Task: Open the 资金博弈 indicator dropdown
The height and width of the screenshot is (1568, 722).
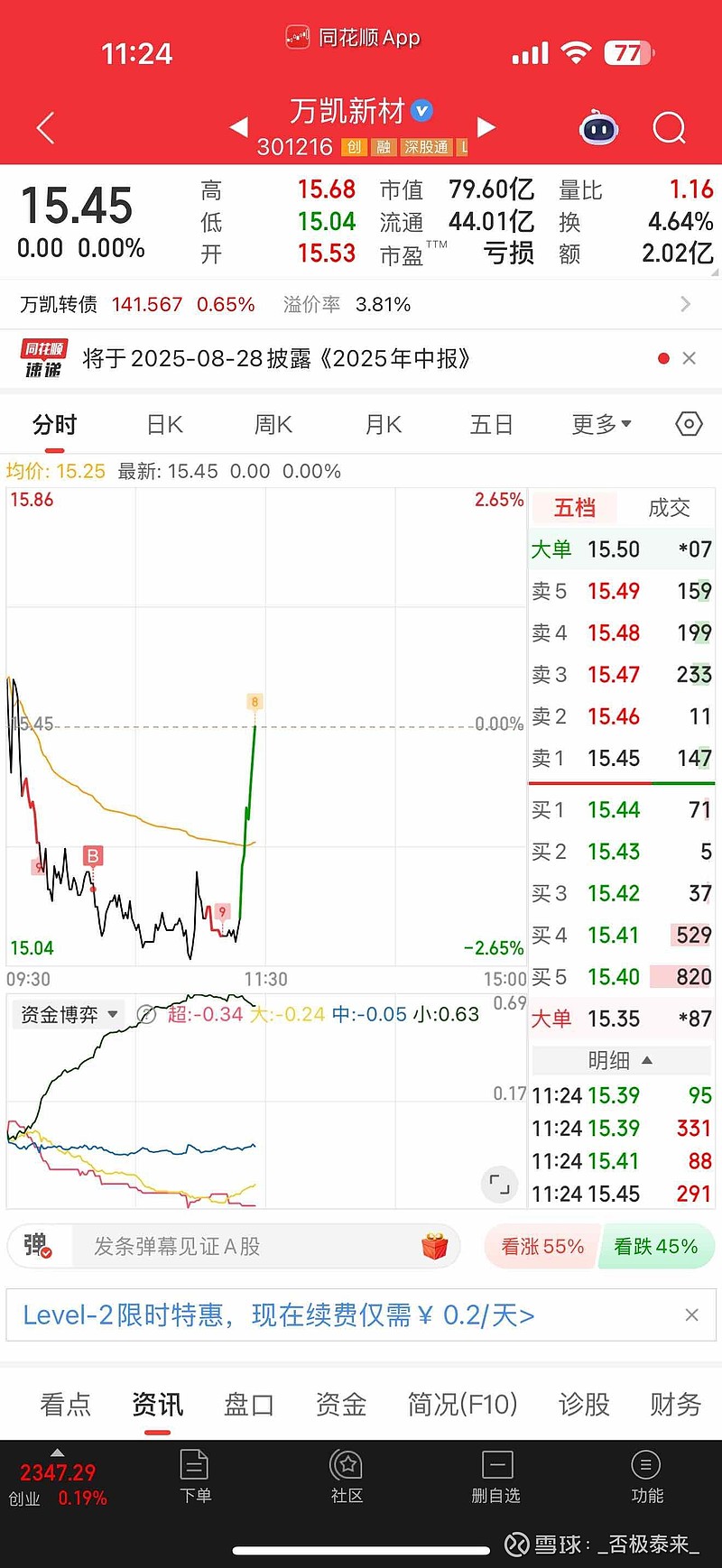Action: pos(69,1014)
